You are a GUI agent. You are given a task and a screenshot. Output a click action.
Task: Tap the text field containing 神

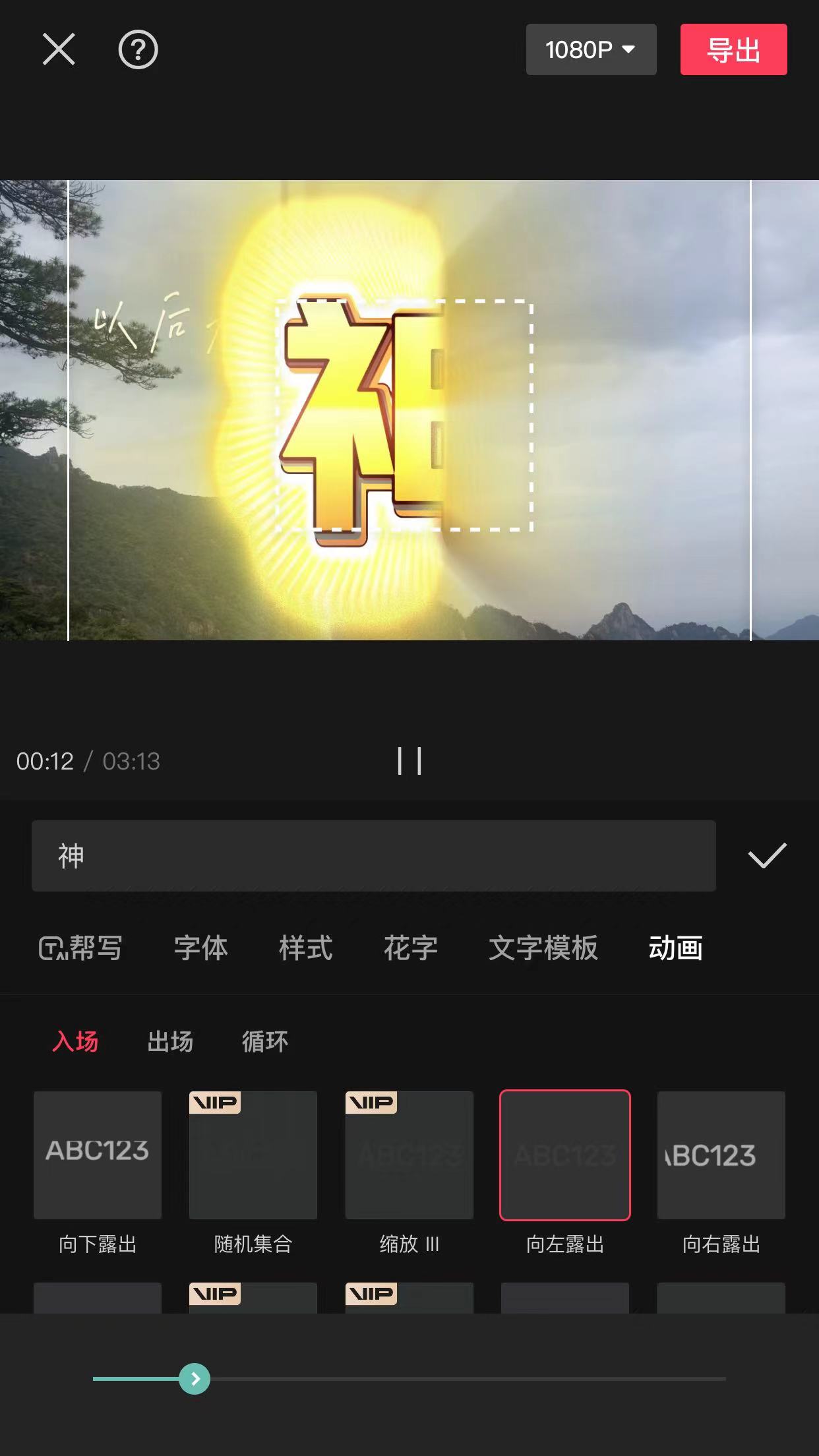coord(373,855)
